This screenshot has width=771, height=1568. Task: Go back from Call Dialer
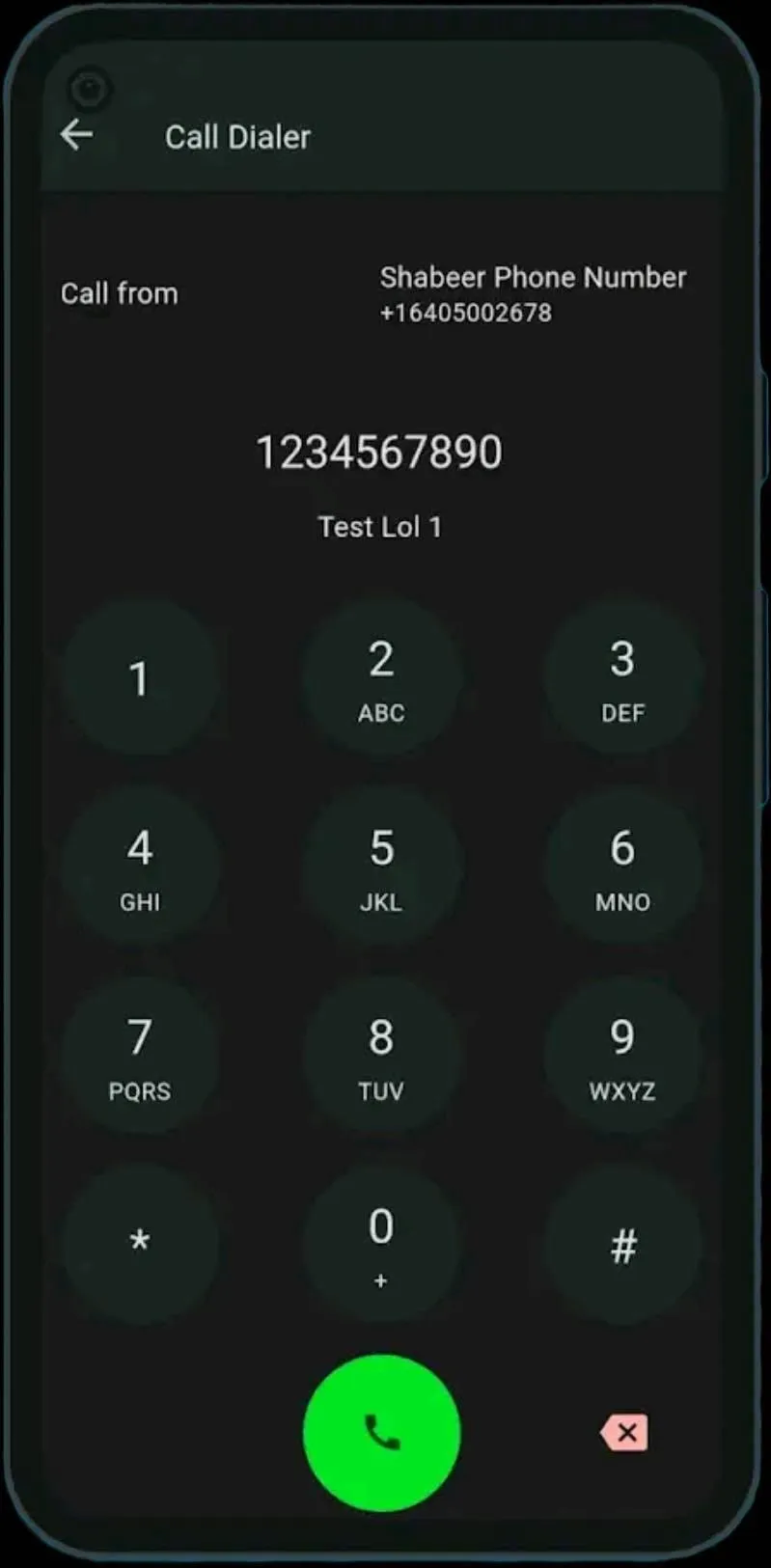[77, 135]
